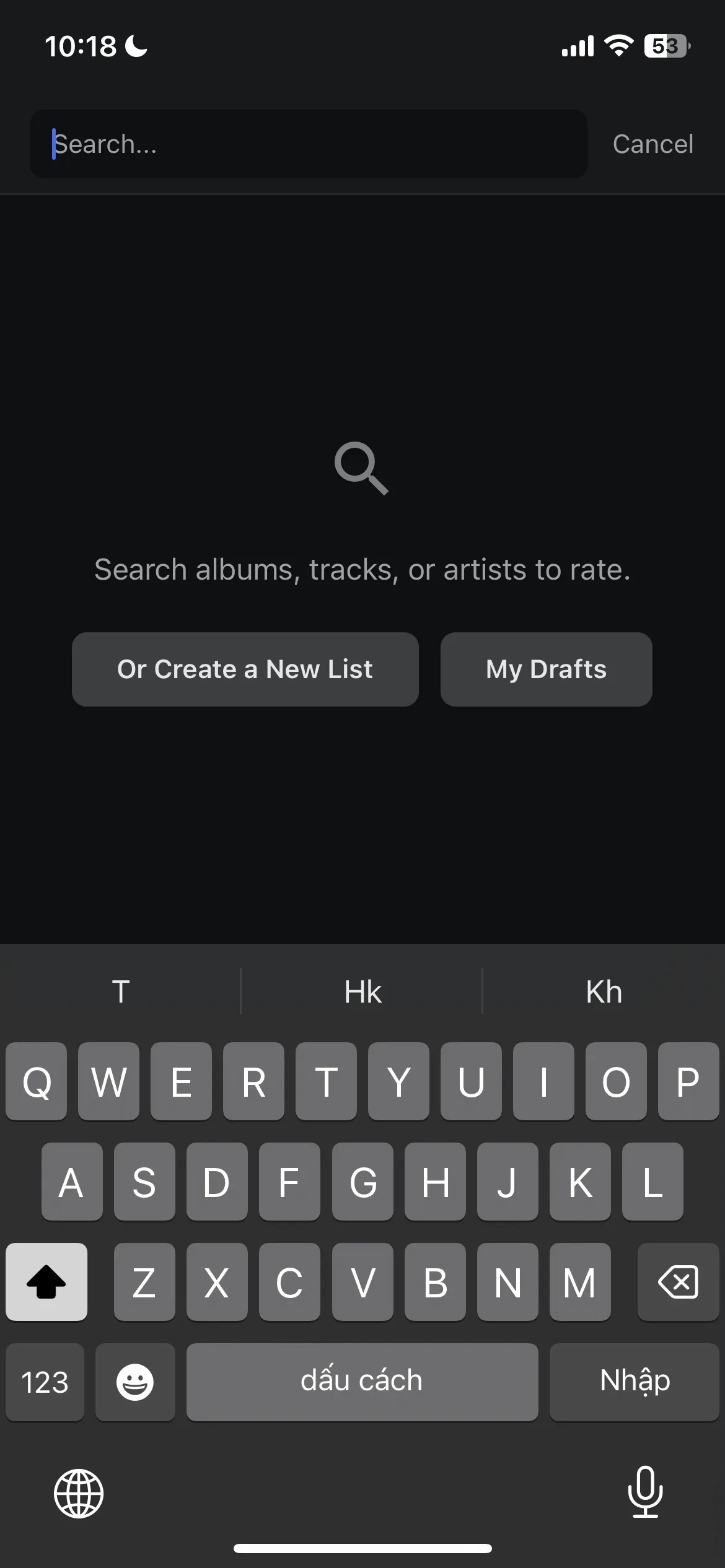Tap the large search magnifier icon
725x1568 pixels.
coord(362,471)
